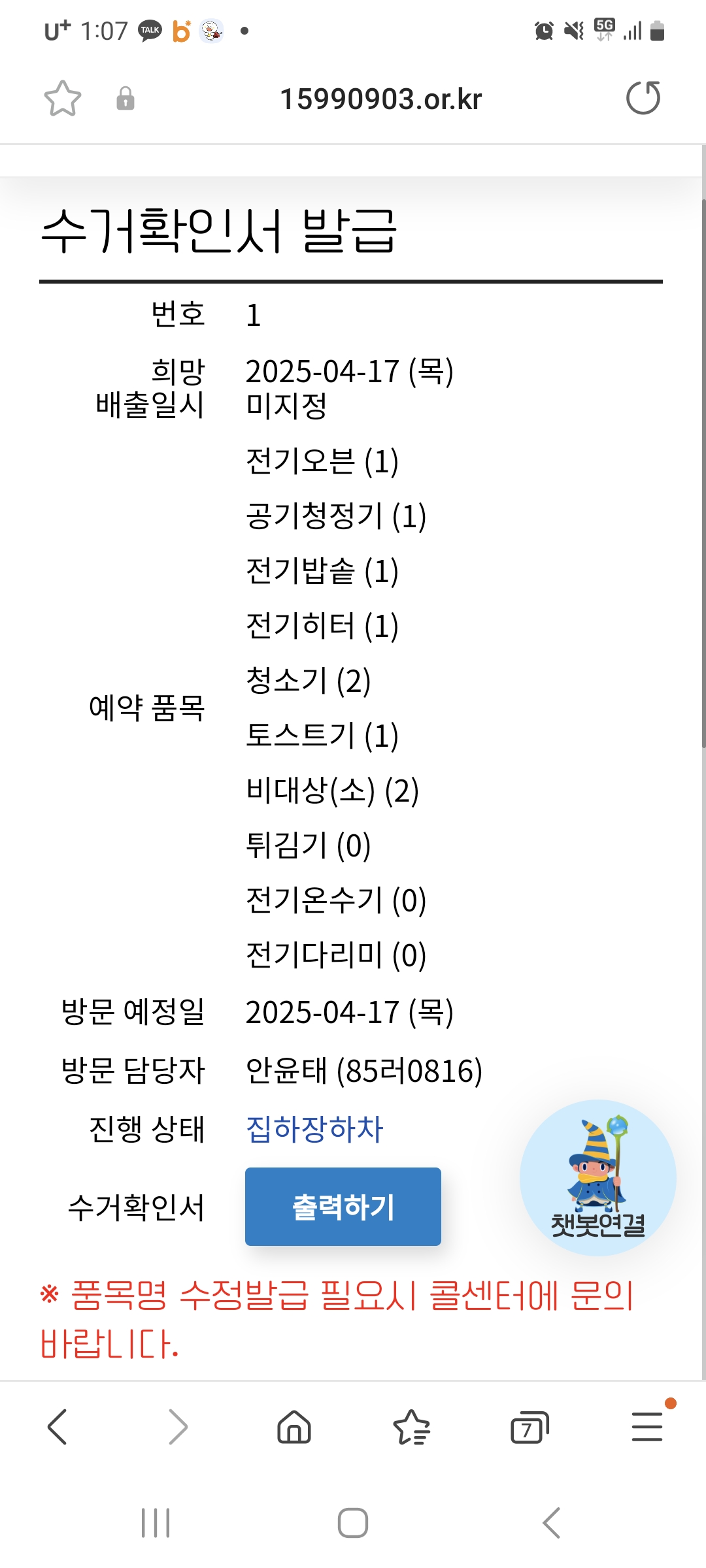Open the 집하장하차 progress status link
The width and height of the screenshot is (706, 1568).
pos(314,1129)
